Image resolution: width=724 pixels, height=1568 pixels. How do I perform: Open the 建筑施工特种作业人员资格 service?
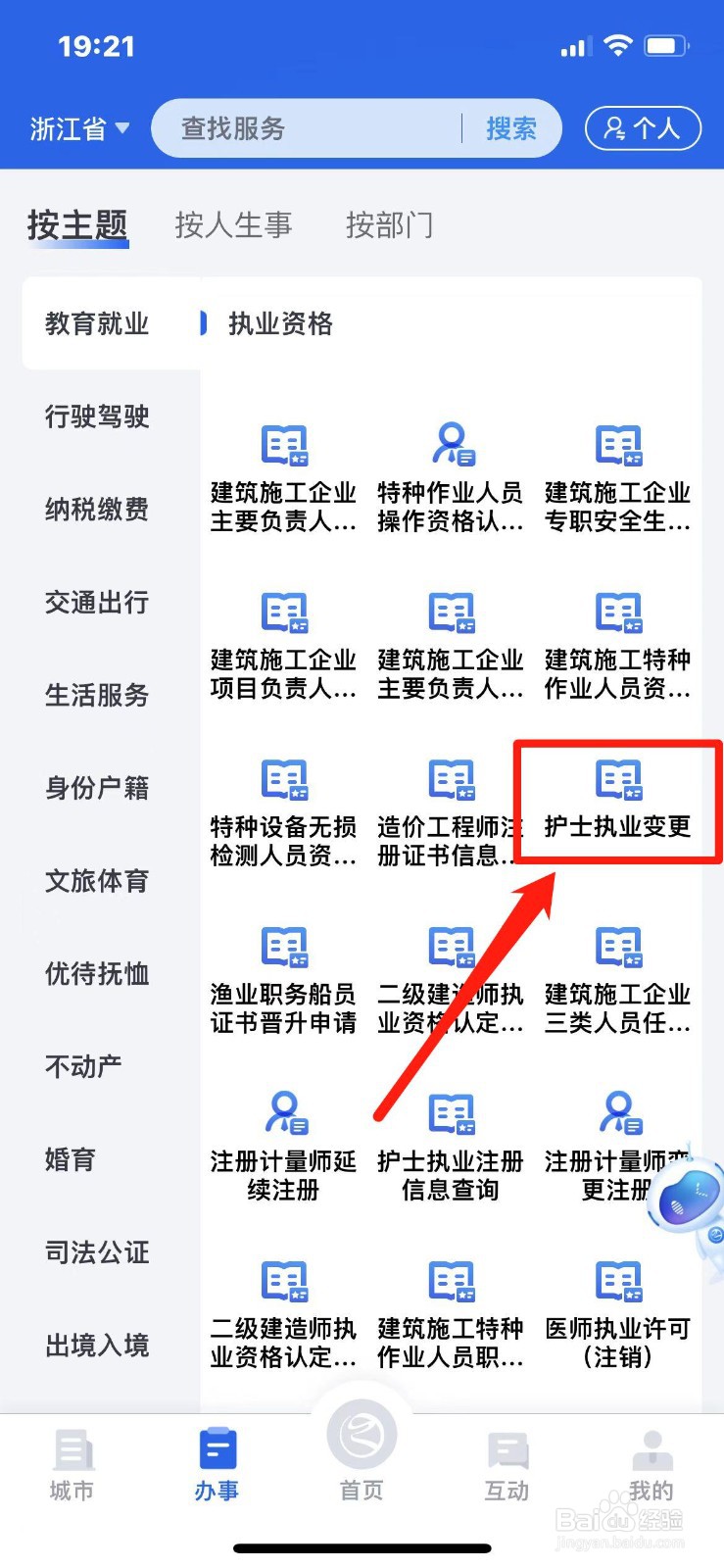pyautogui.click(x=616, y=645)
